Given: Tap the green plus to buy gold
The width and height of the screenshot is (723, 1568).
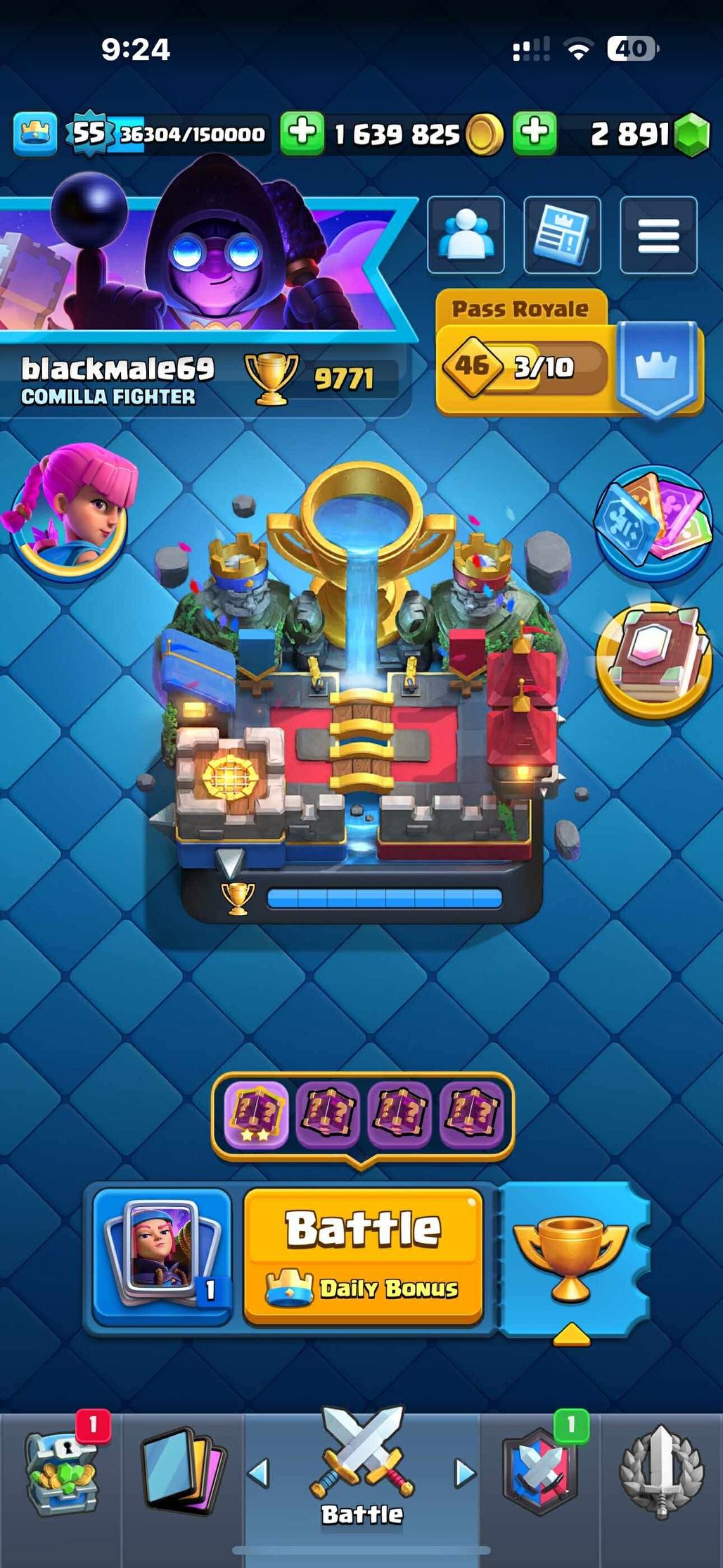Looking at the screenshot, I should (302, 133).
